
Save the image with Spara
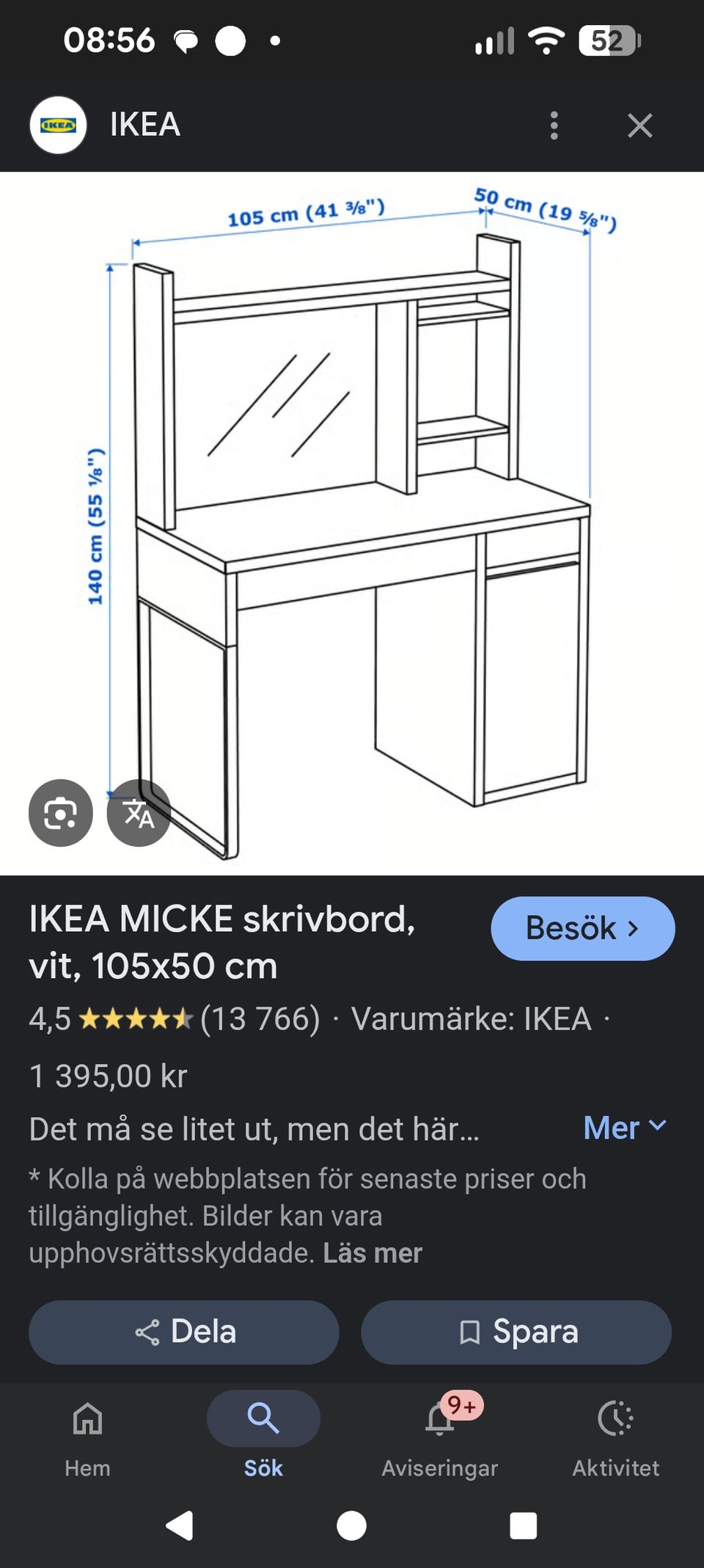pos(516,1332)
